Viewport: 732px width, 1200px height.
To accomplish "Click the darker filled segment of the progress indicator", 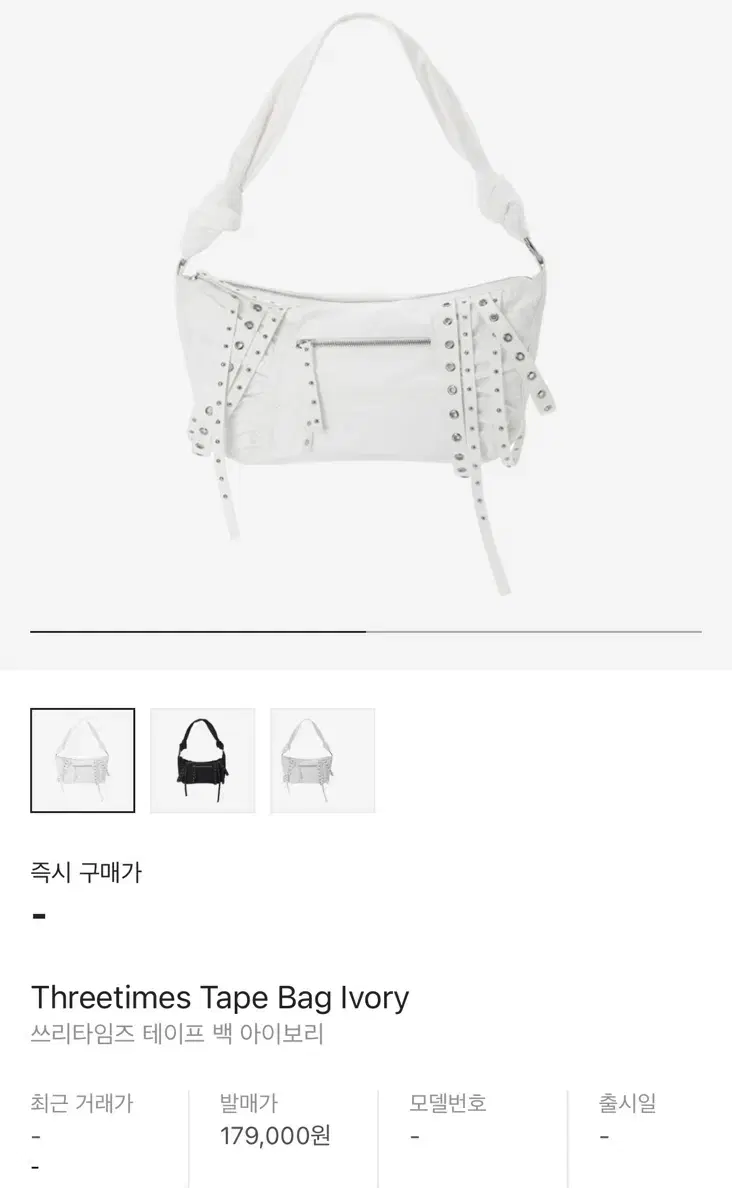I will (x=197, y=633).
